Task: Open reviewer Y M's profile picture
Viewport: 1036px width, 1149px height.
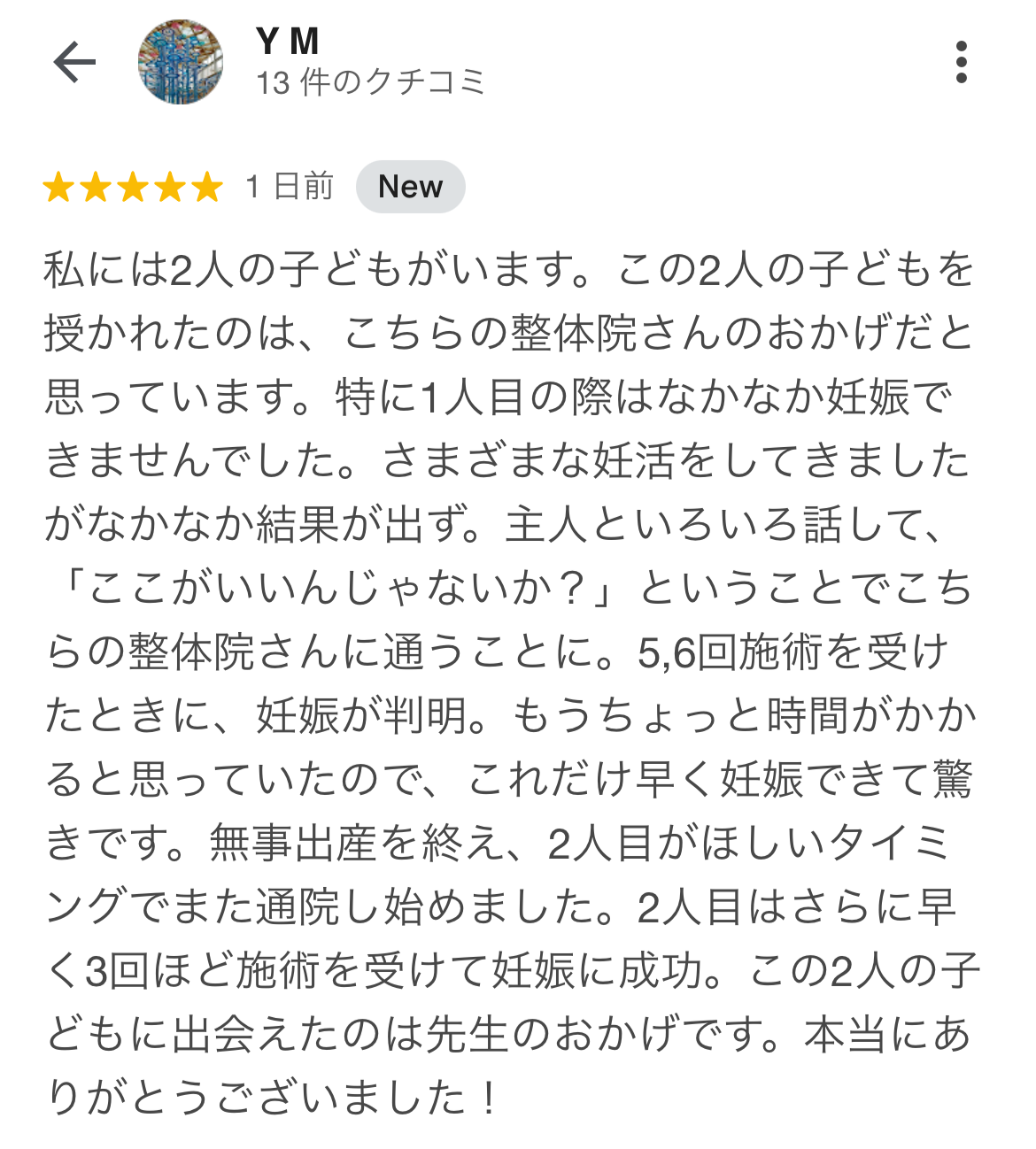Action: [x=181, y=62]
